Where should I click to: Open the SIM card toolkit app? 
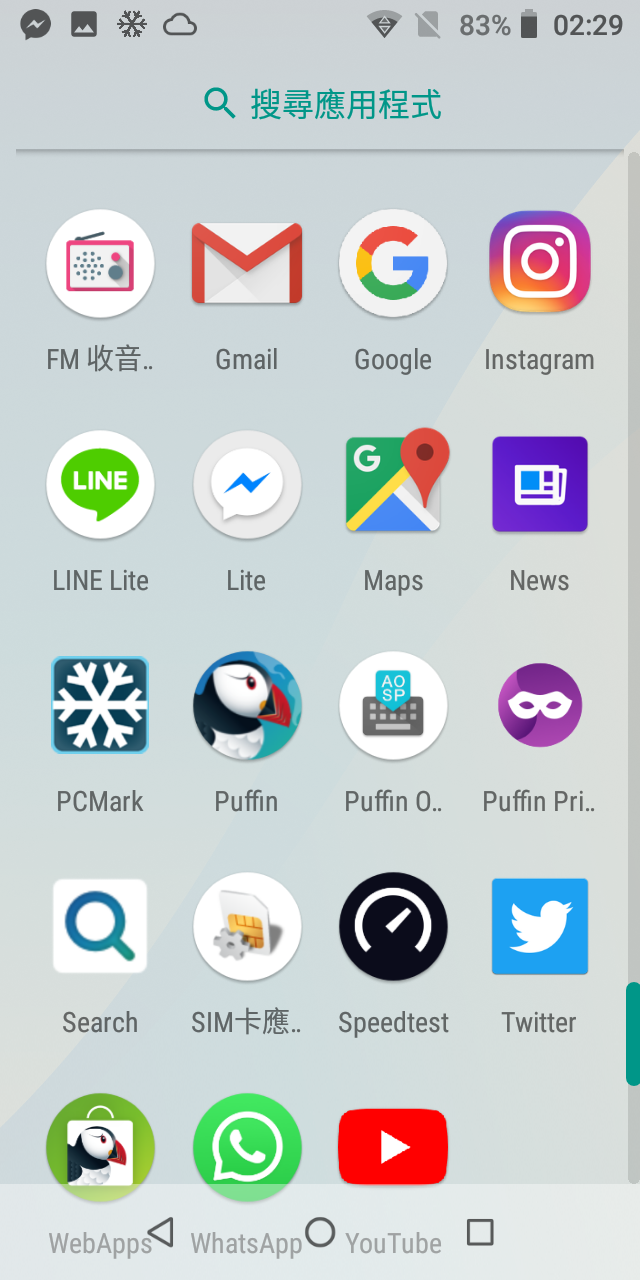(247, 926)
